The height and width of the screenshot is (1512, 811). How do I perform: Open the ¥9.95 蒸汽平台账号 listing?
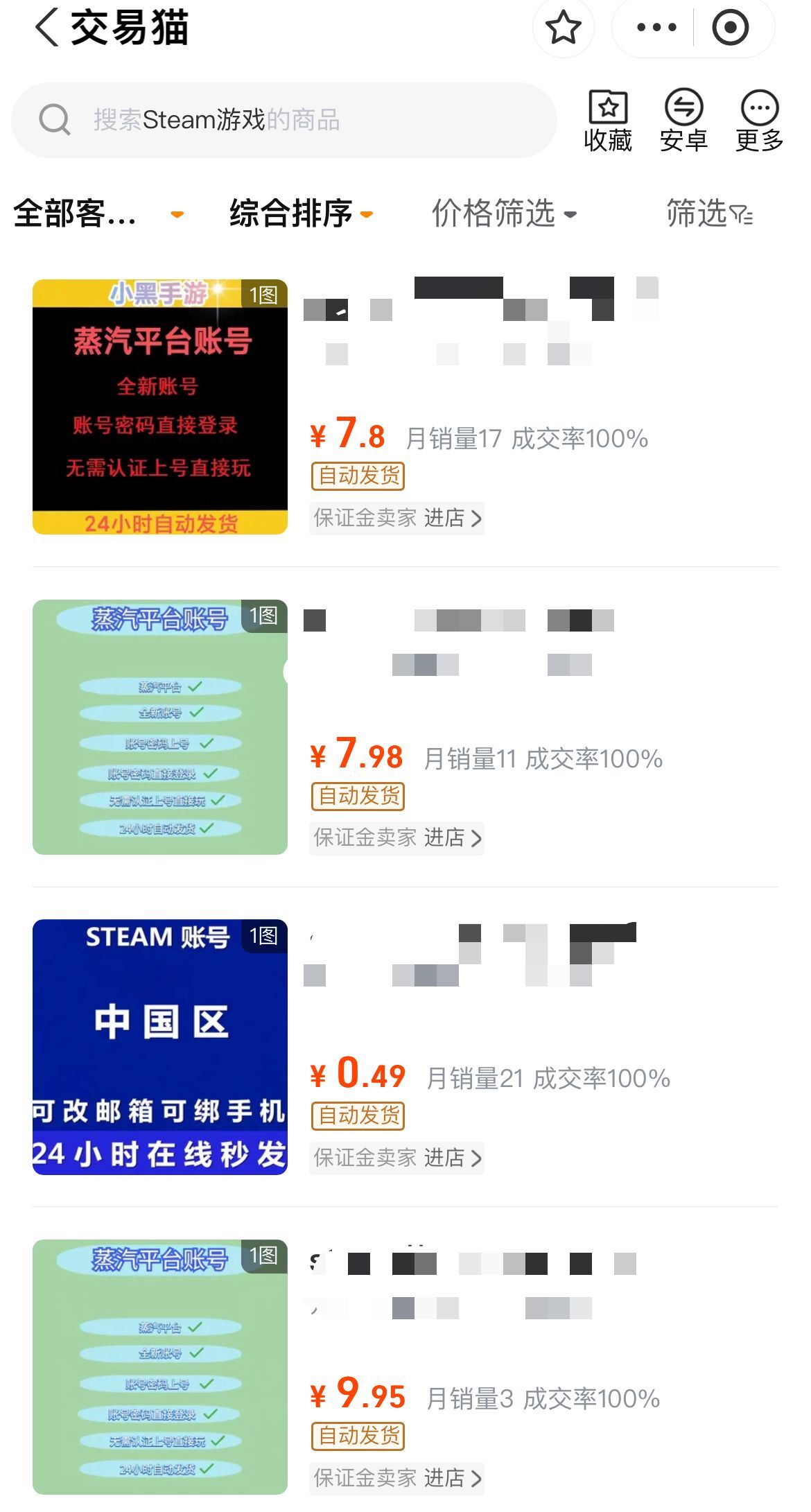pos(160,1366)
